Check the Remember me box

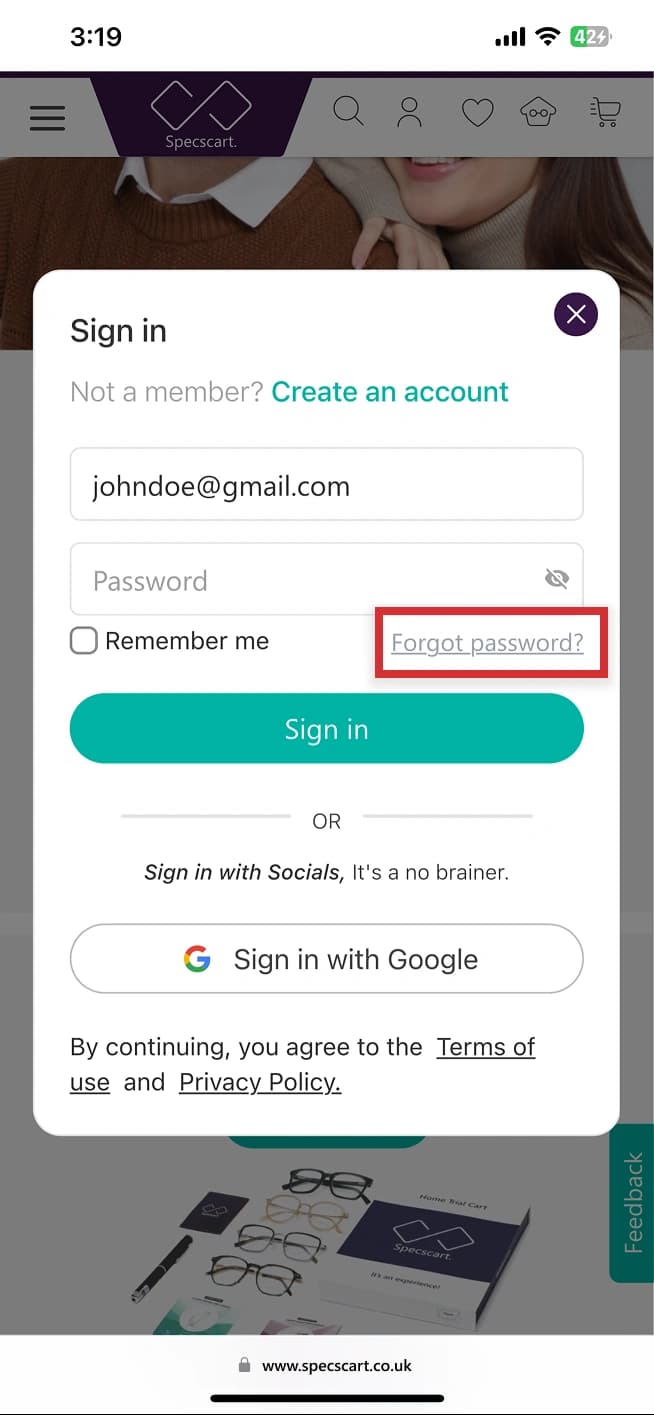(84, 641)
